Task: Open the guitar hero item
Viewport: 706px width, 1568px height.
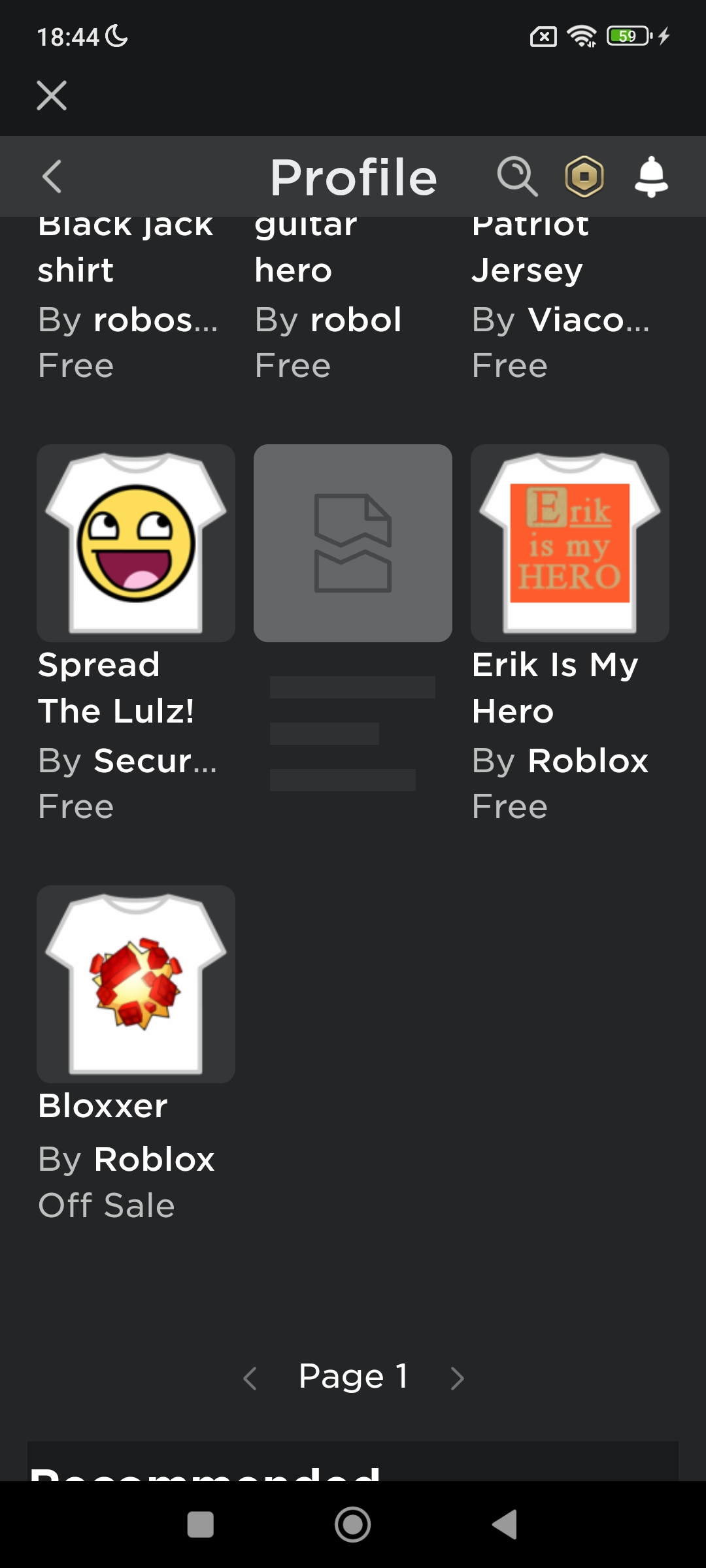Action: 306,247
